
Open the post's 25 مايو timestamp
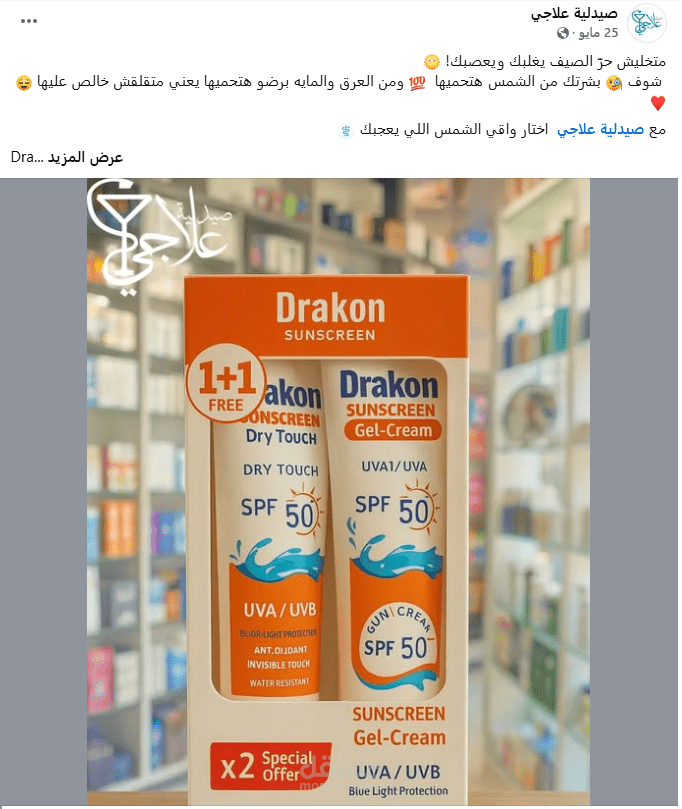pyautogui.click(x=598, y=34)
